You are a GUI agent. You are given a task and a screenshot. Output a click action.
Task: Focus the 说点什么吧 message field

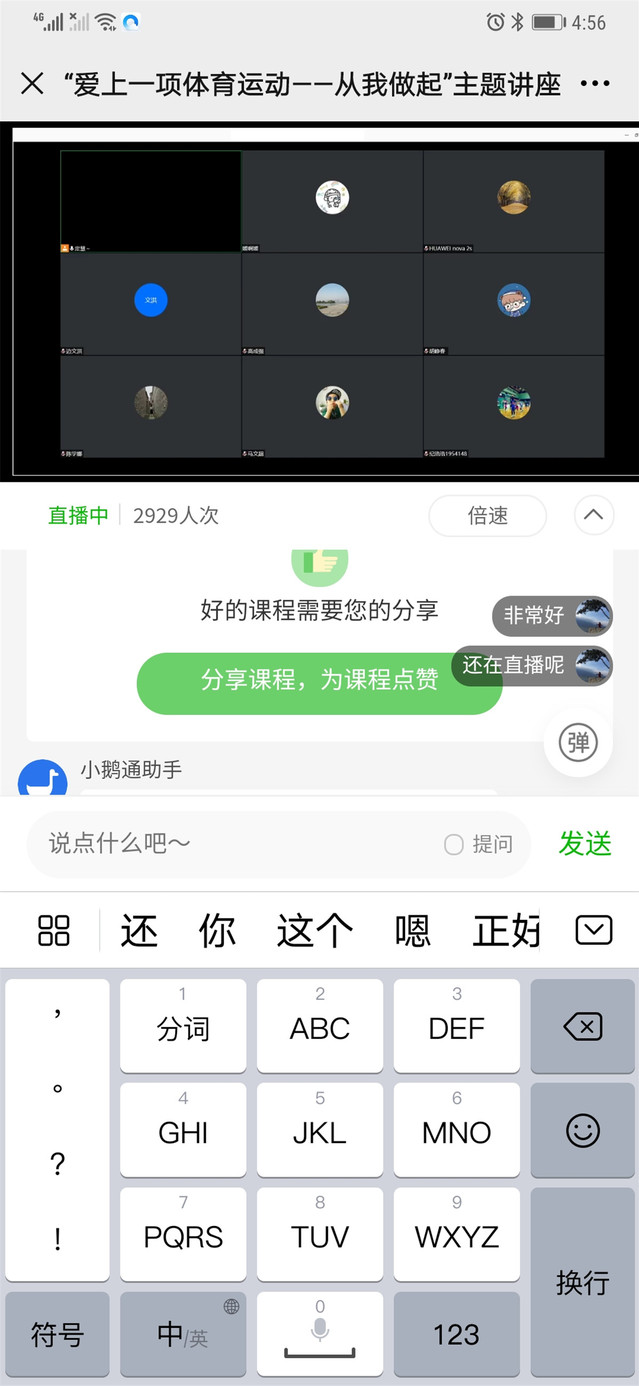(240, 844)
